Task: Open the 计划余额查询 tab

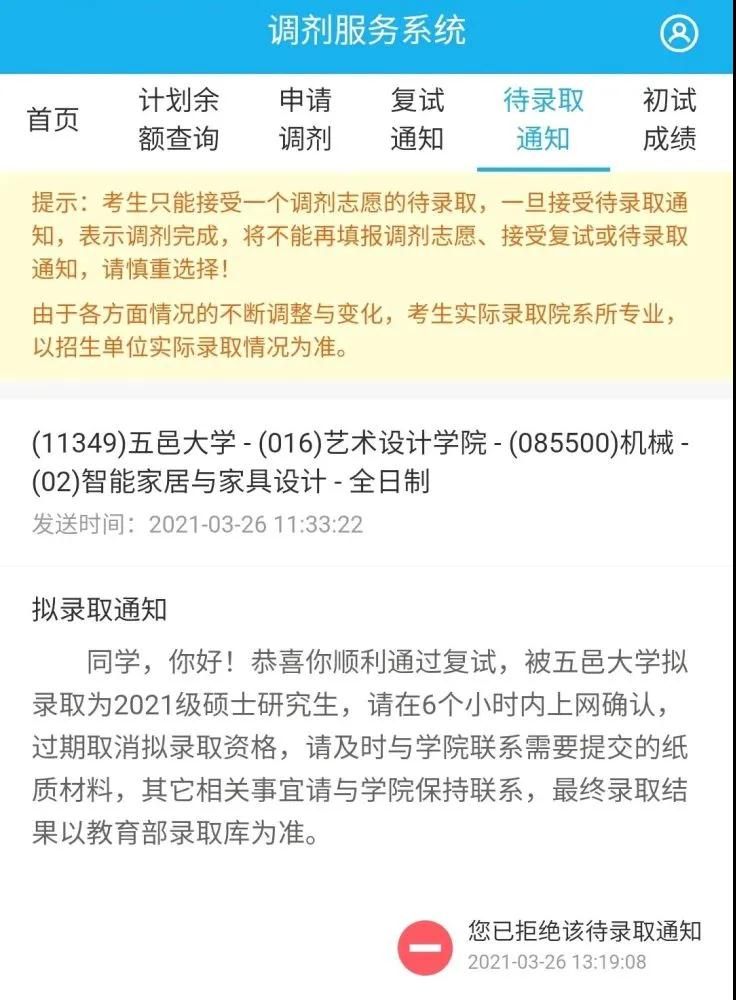Action: [x=178, y=120]
